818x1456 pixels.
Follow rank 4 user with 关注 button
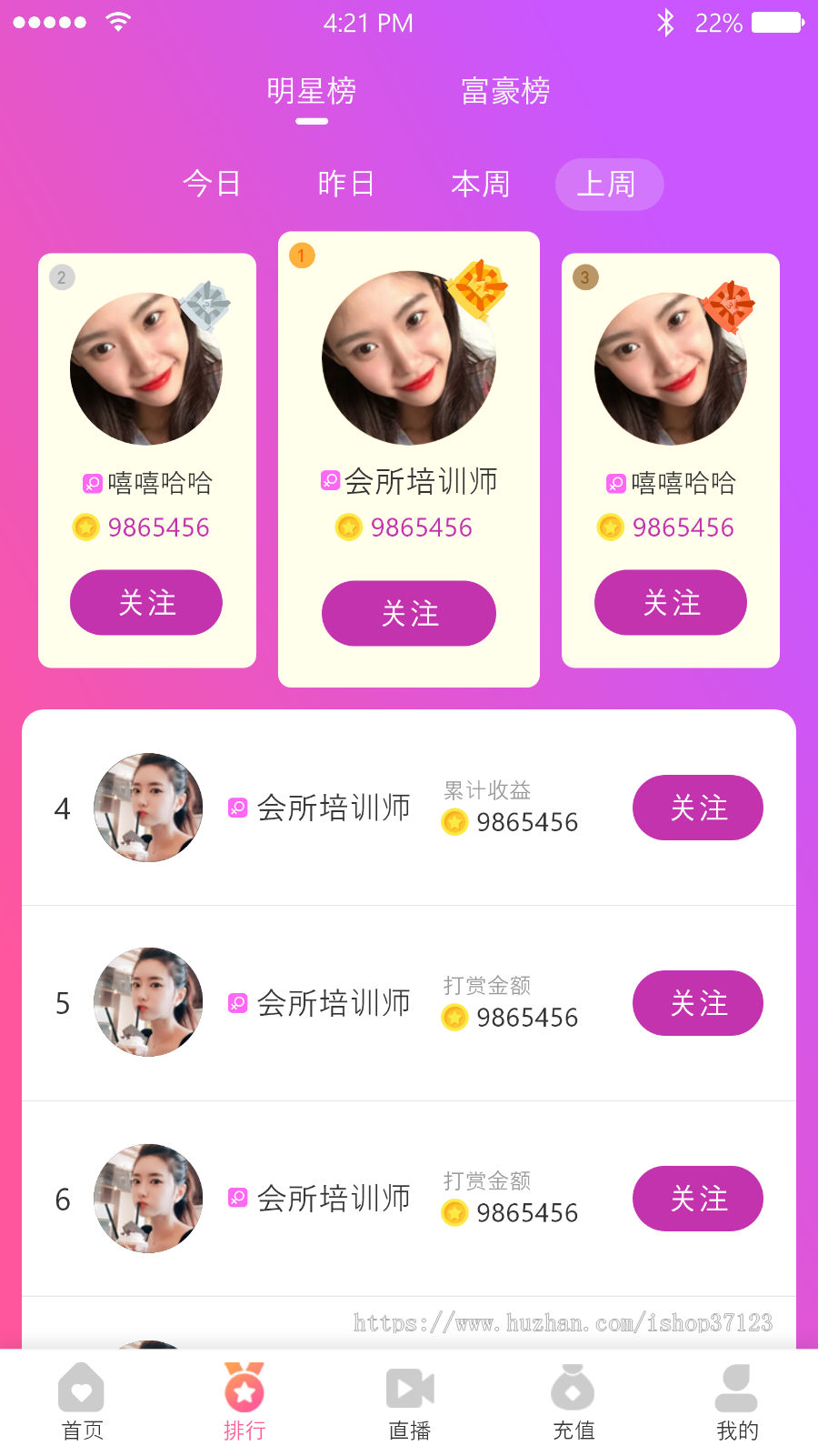click(x=697, y=808)
